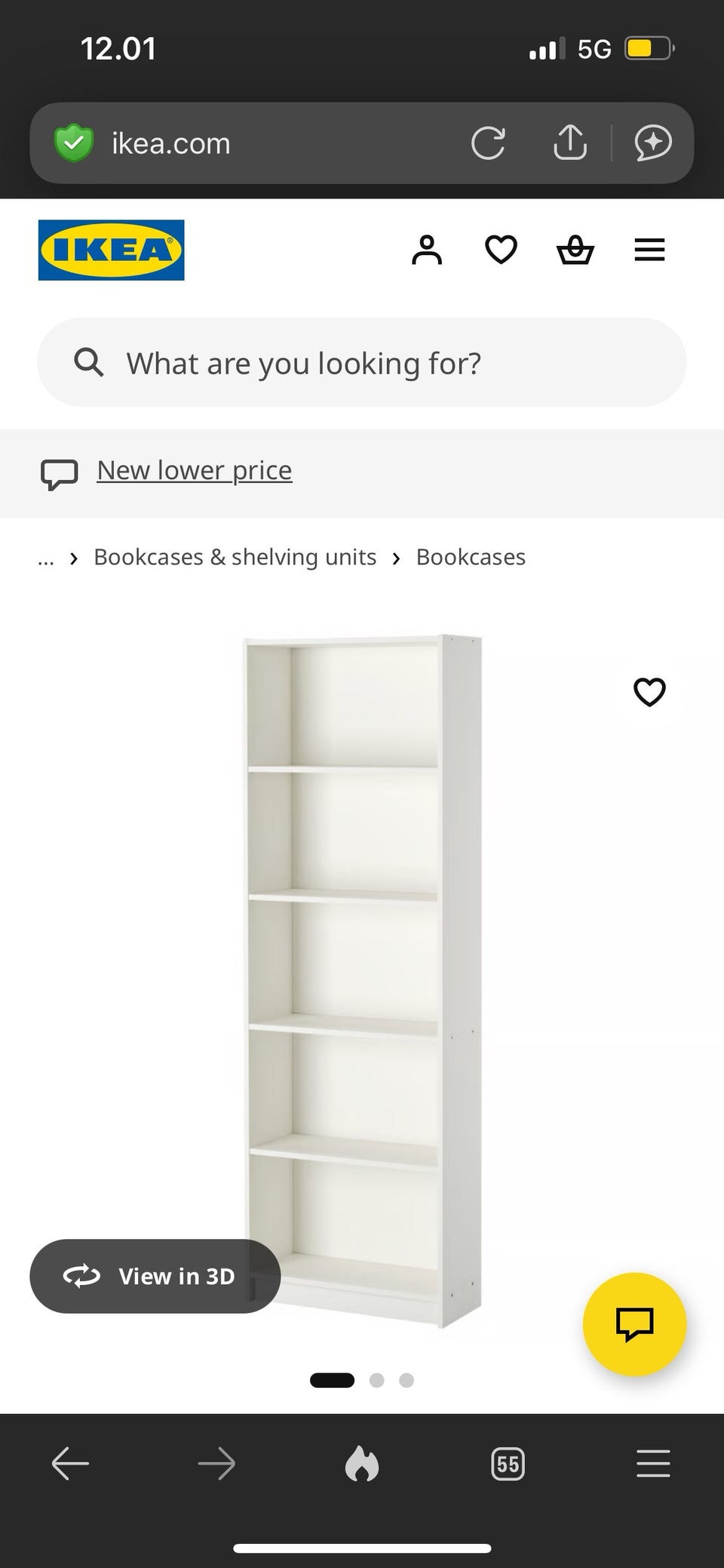
Task: Open the IKEA account profile
Action: 427,250
